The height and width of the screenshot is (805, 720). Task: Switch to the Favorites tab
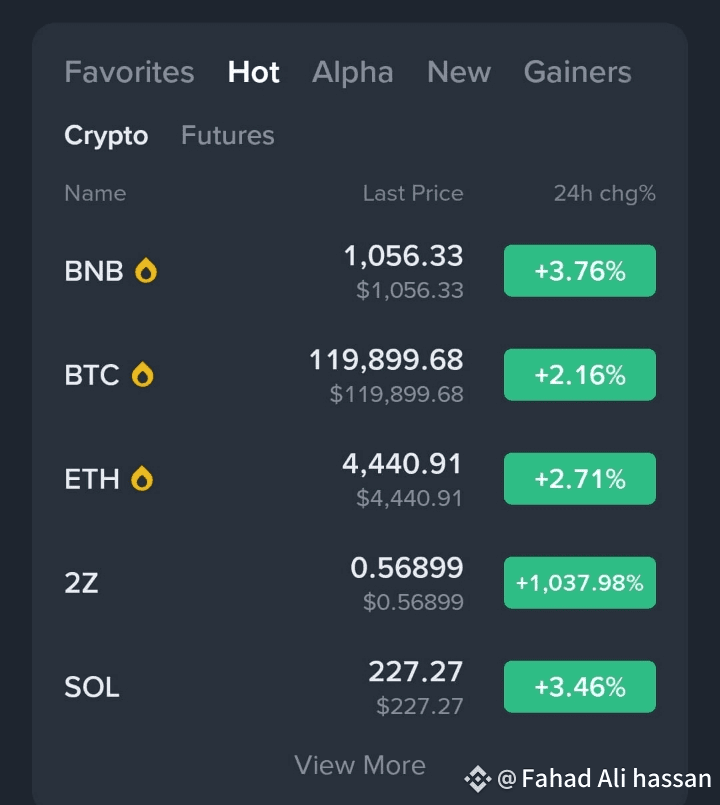pos(129,72)
